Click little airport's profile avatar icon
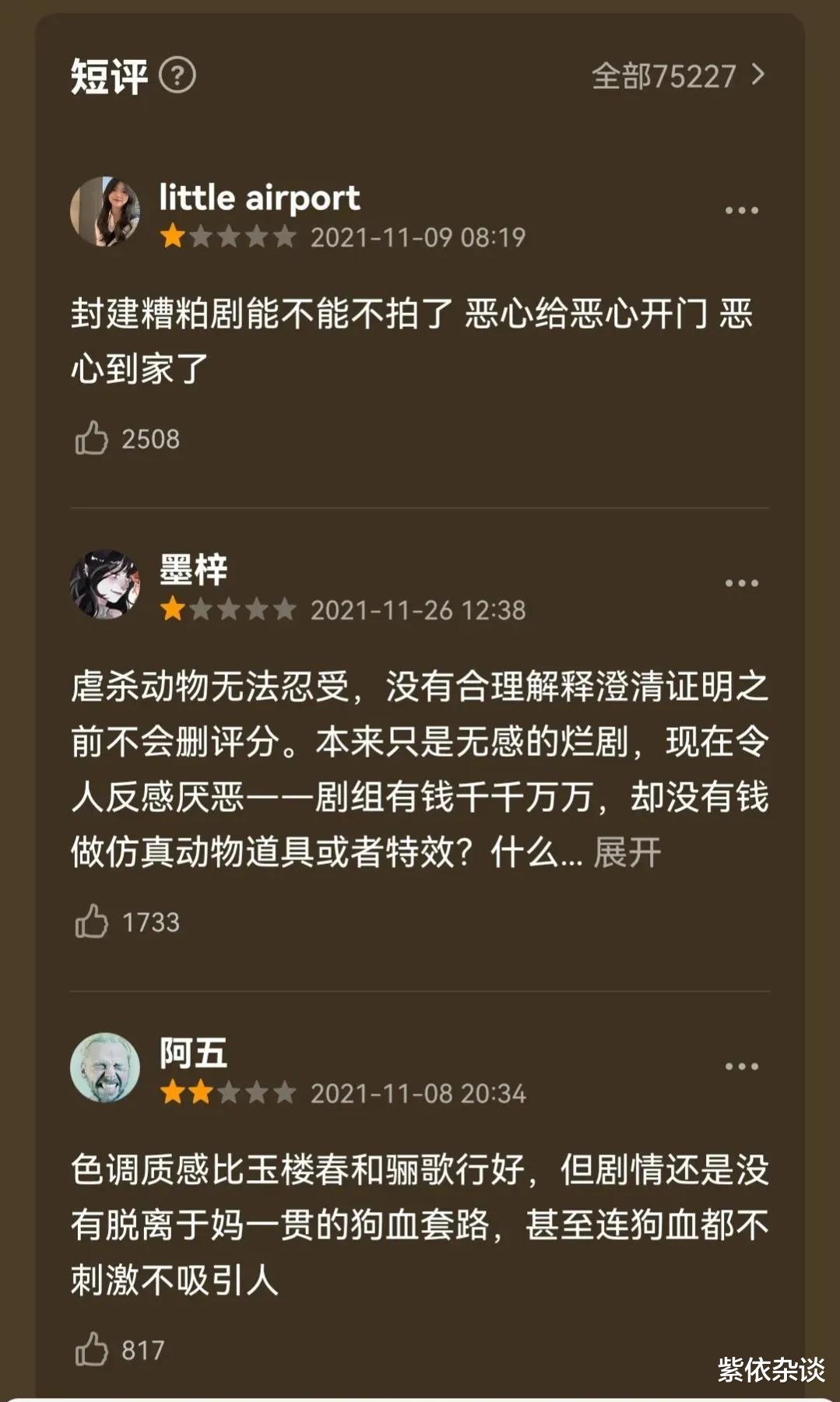840x1402 pixels. 105,210
